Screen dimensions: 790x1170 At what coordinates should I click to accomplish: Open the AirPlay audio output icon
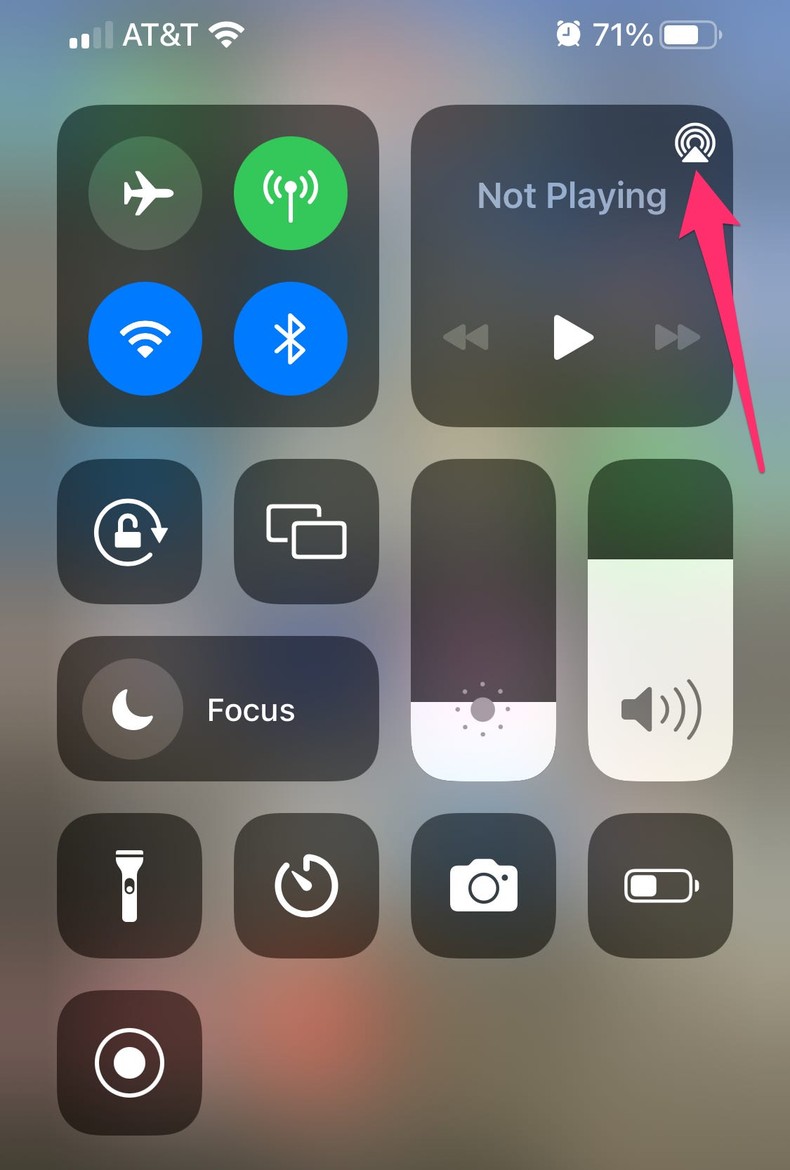click(693, 143)
